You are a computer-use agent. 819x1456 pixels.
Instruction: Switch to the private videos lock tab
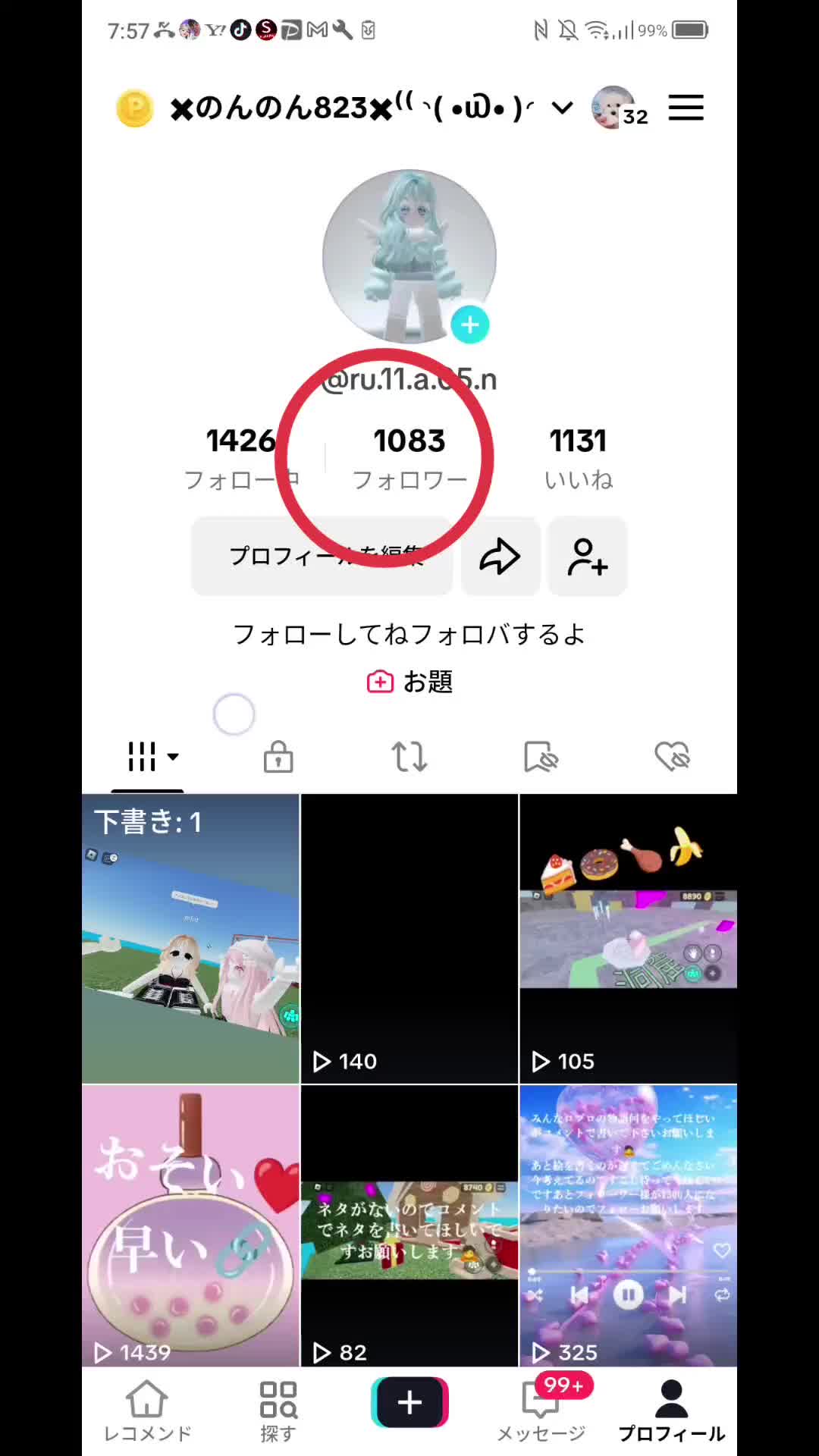[278, 756]
